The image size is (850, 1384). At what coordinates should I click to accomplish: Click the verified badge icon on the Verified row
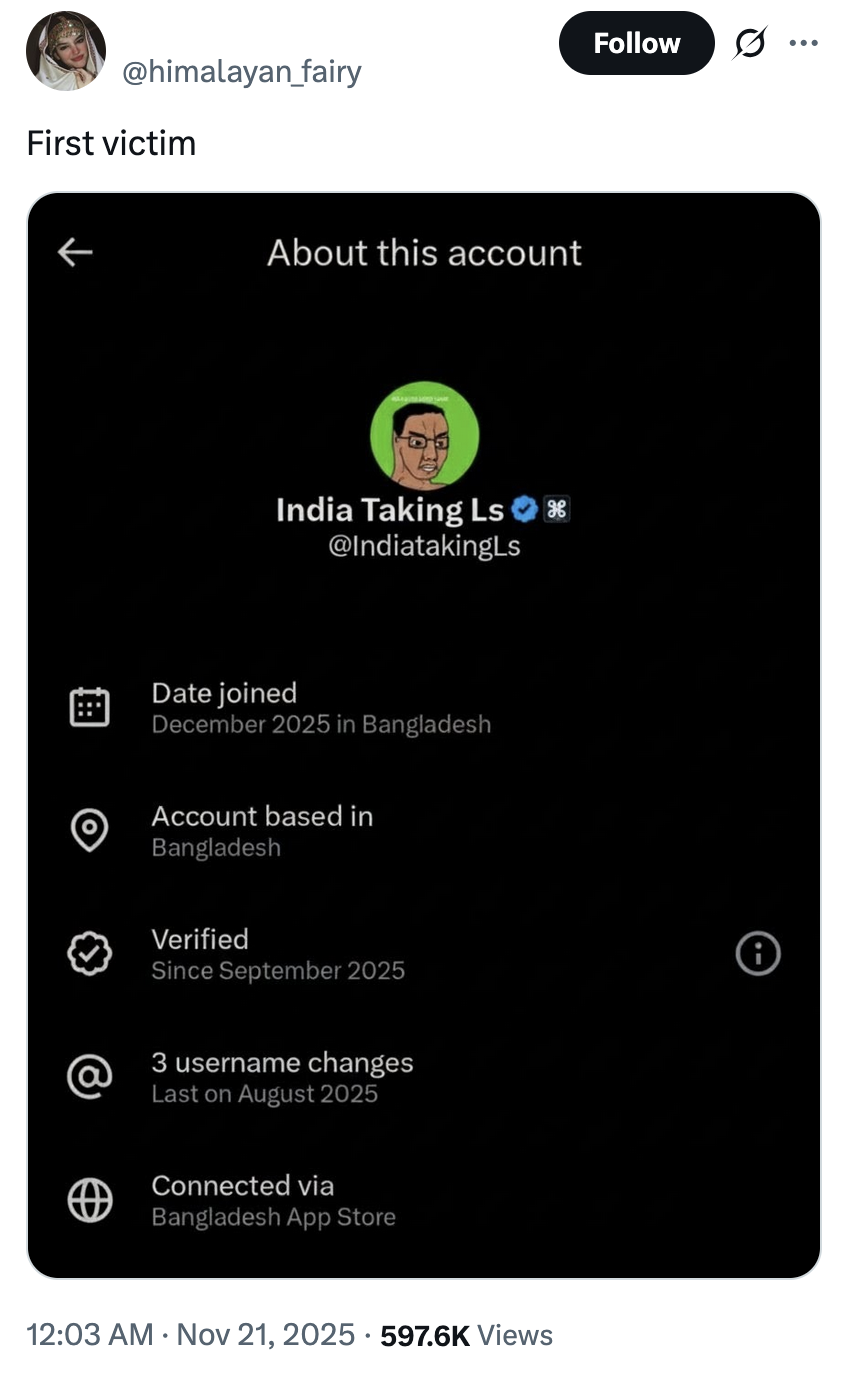click(x=90, y=953)
